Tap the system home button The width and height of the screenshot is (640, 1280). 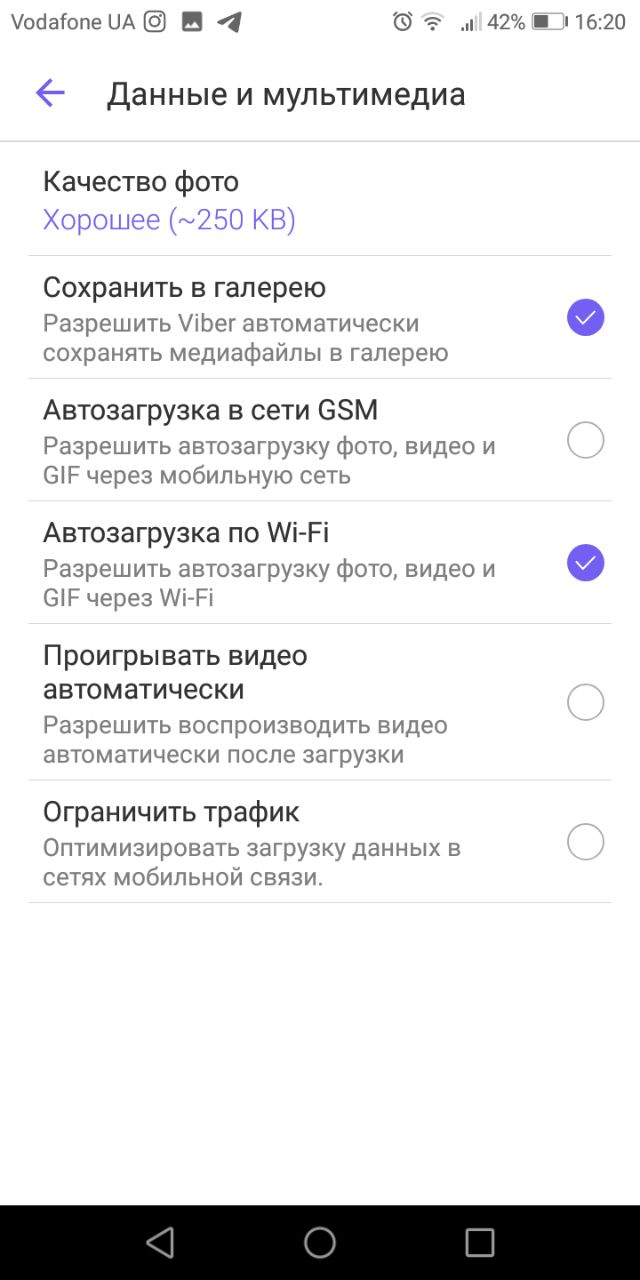click(320, 1242)
